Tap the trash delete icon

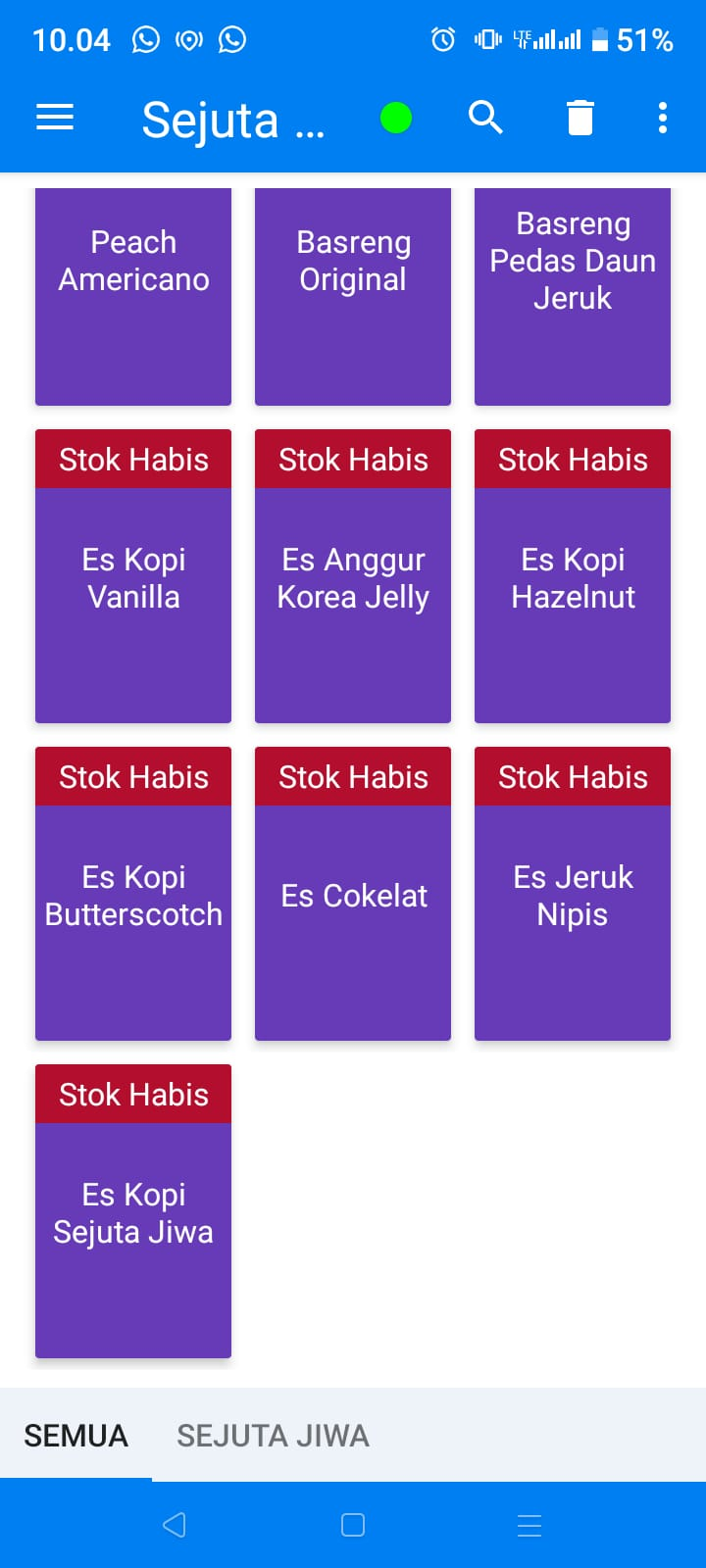click(x=580, y=119)
